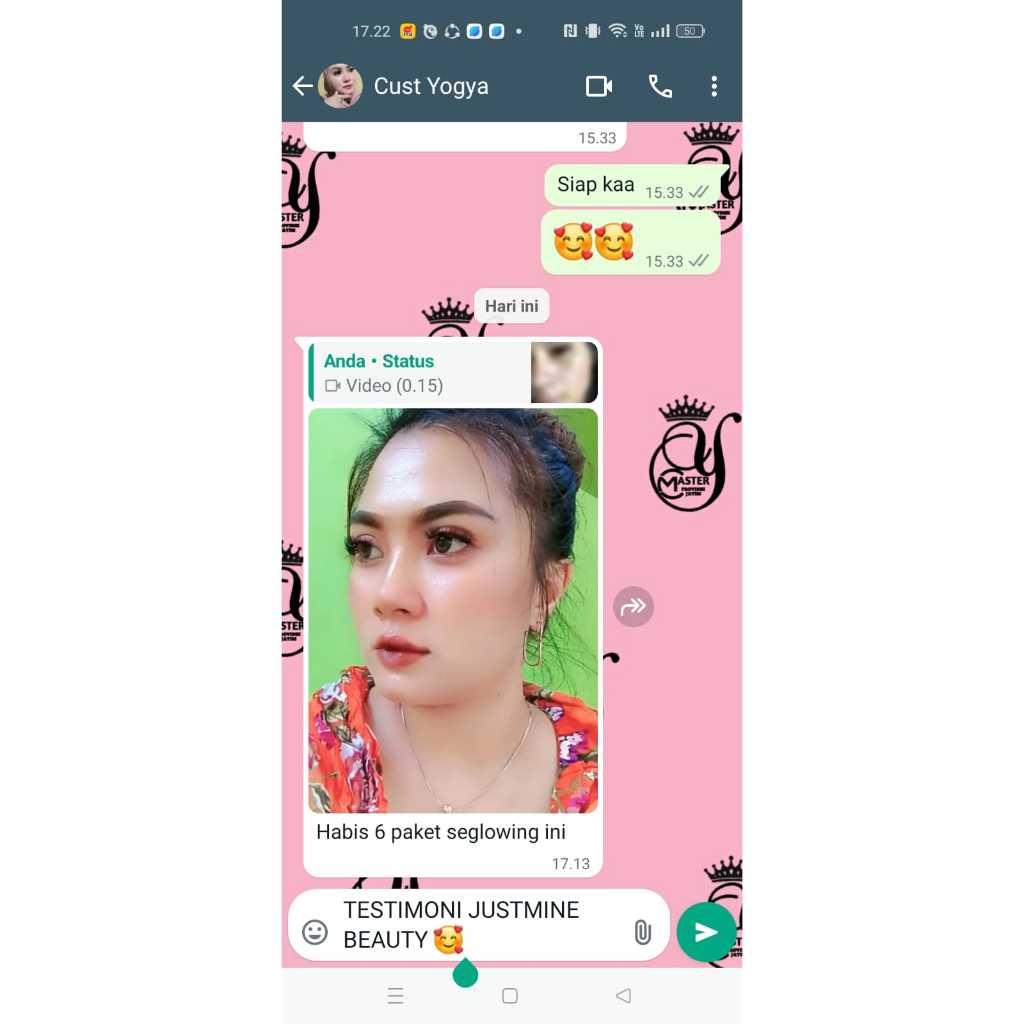Open recent apps from navigation bar
The image size is (1024, 1024).
point(396,996)
